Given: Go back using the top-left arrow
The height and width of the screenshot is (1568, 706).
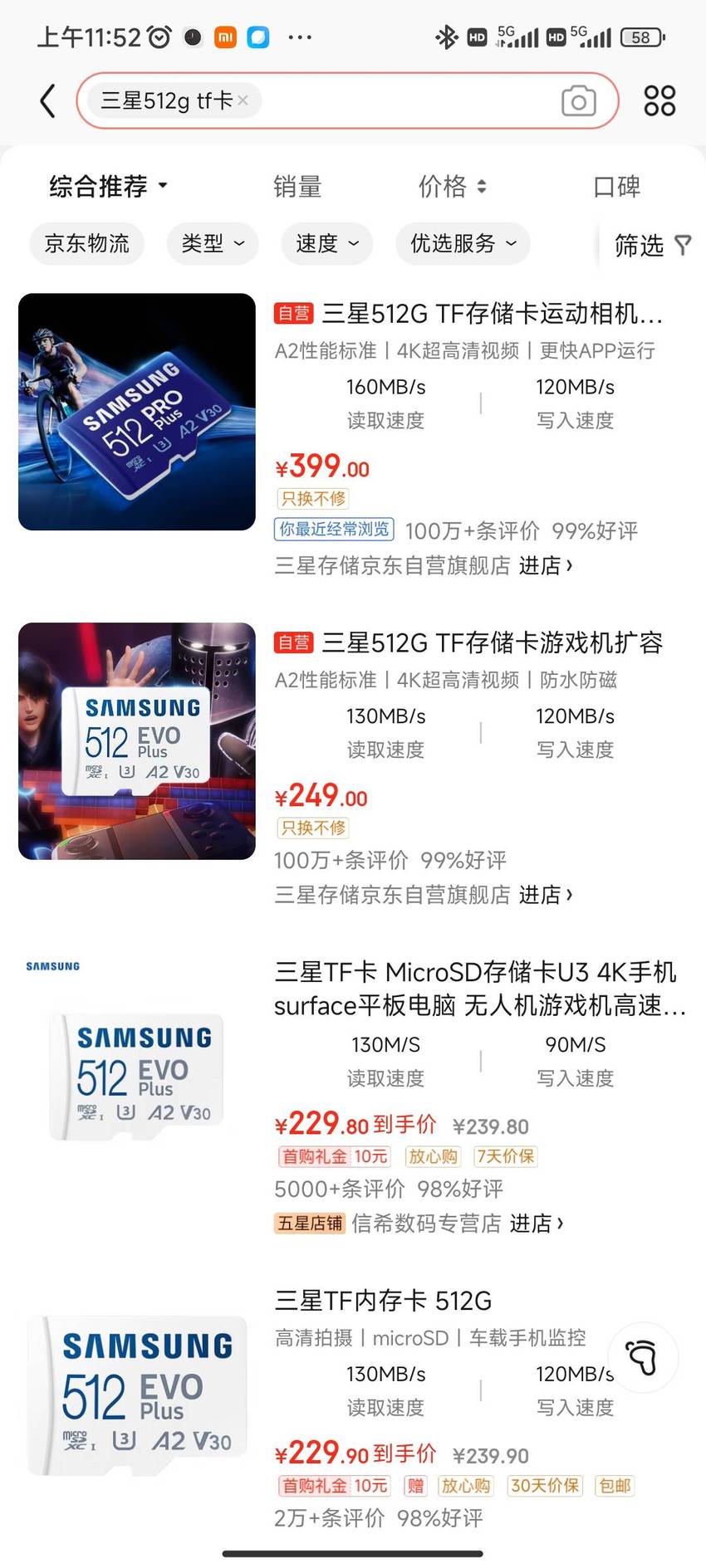Looking at the screenshot, I should pyautogui.click(x=48, y=101).
